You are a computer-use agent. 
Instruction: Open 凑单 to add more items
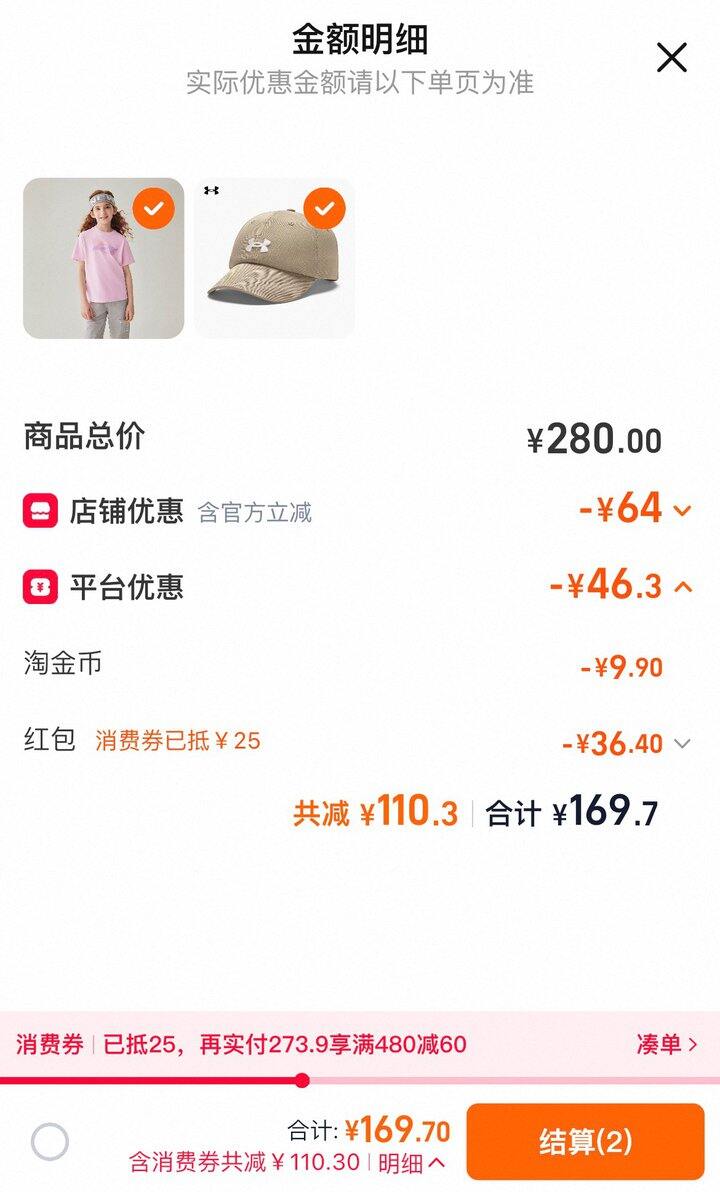click(x=667, y=1045)
